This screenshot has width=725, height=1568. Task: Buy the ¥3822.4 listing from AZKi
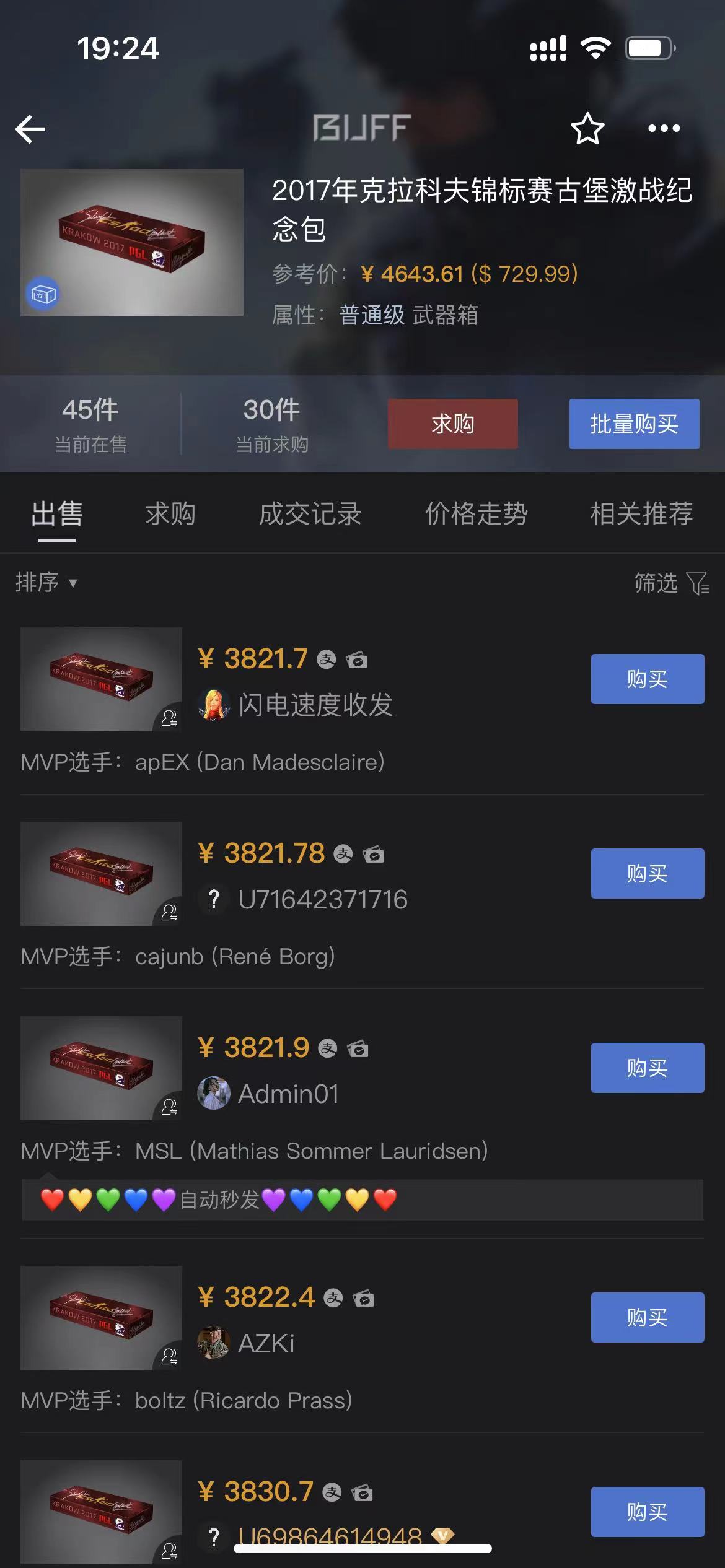tap(647, 1318)
